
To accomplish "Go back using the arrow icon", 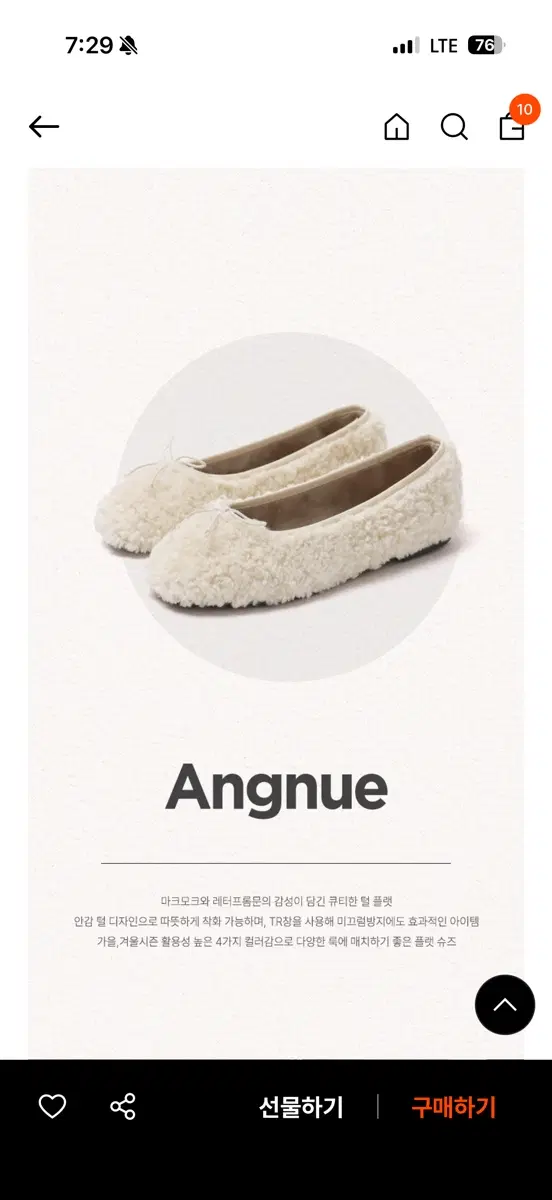I will coord(44,127).
